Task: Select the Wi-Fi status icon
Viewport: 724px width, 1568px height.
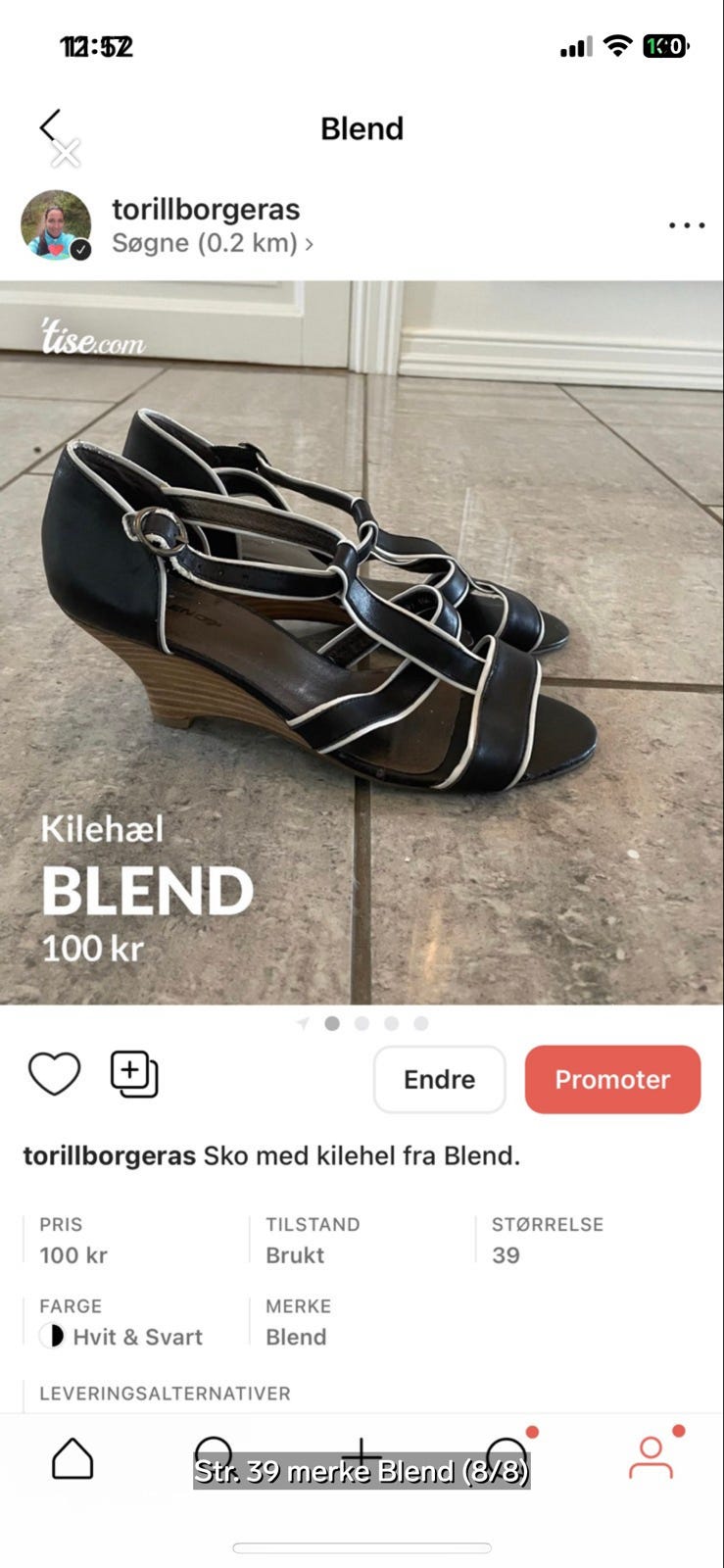Action: (616, 45)
